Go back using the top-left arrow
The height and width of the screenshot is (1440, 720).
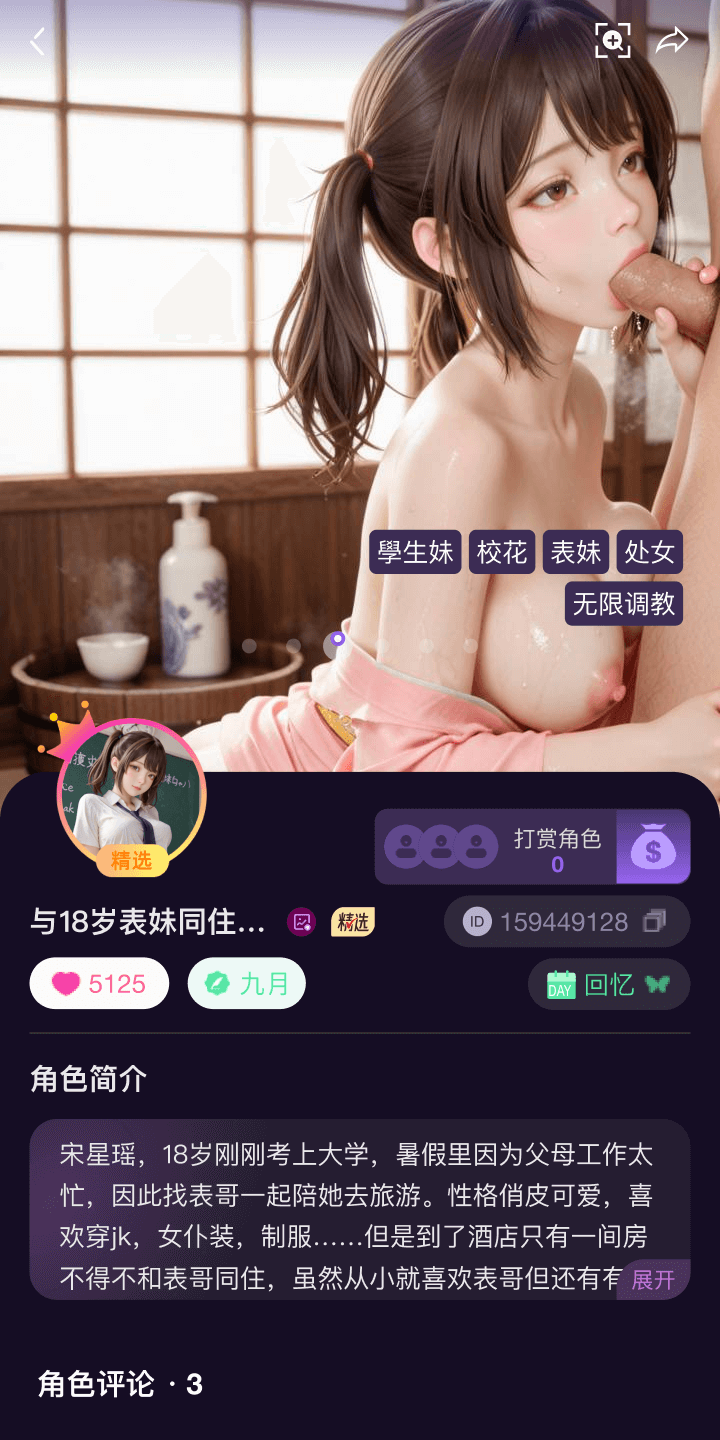tap(38, 42)
